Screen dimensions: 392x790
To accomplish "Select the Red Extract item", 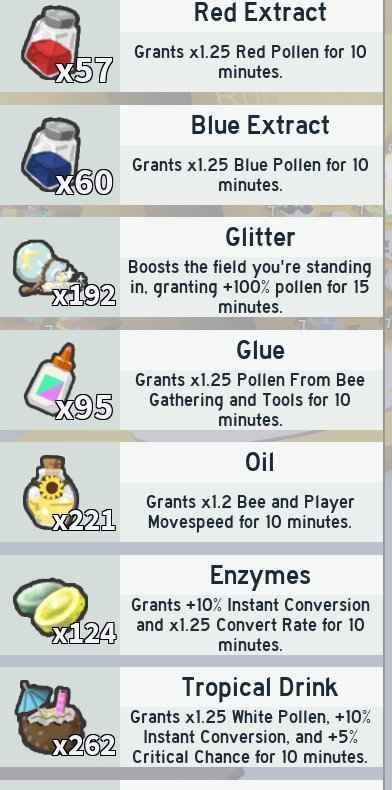I will click(x=191, y=46).
